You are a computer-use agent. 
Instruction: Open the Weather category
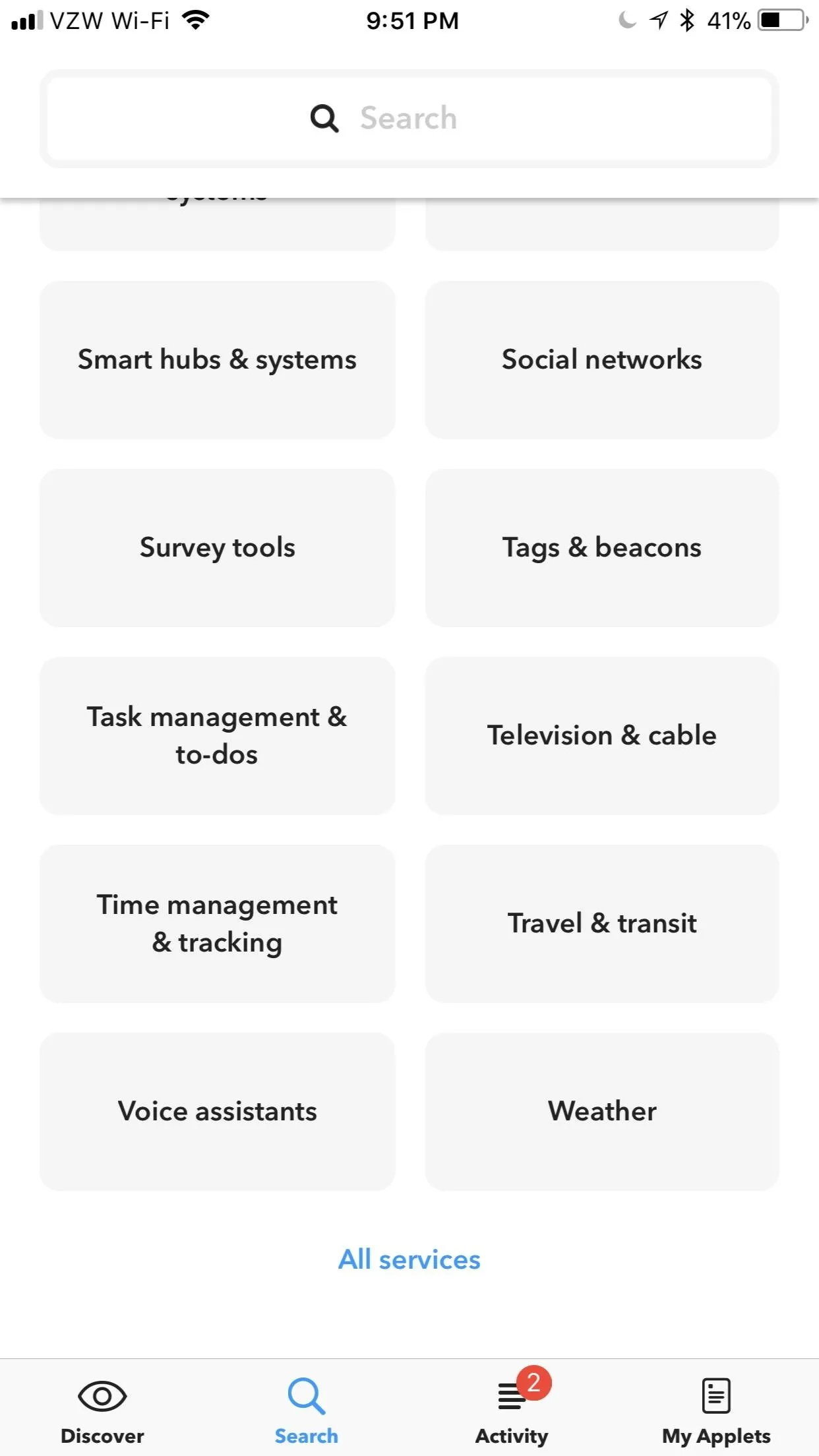[x=602, y=1112]
